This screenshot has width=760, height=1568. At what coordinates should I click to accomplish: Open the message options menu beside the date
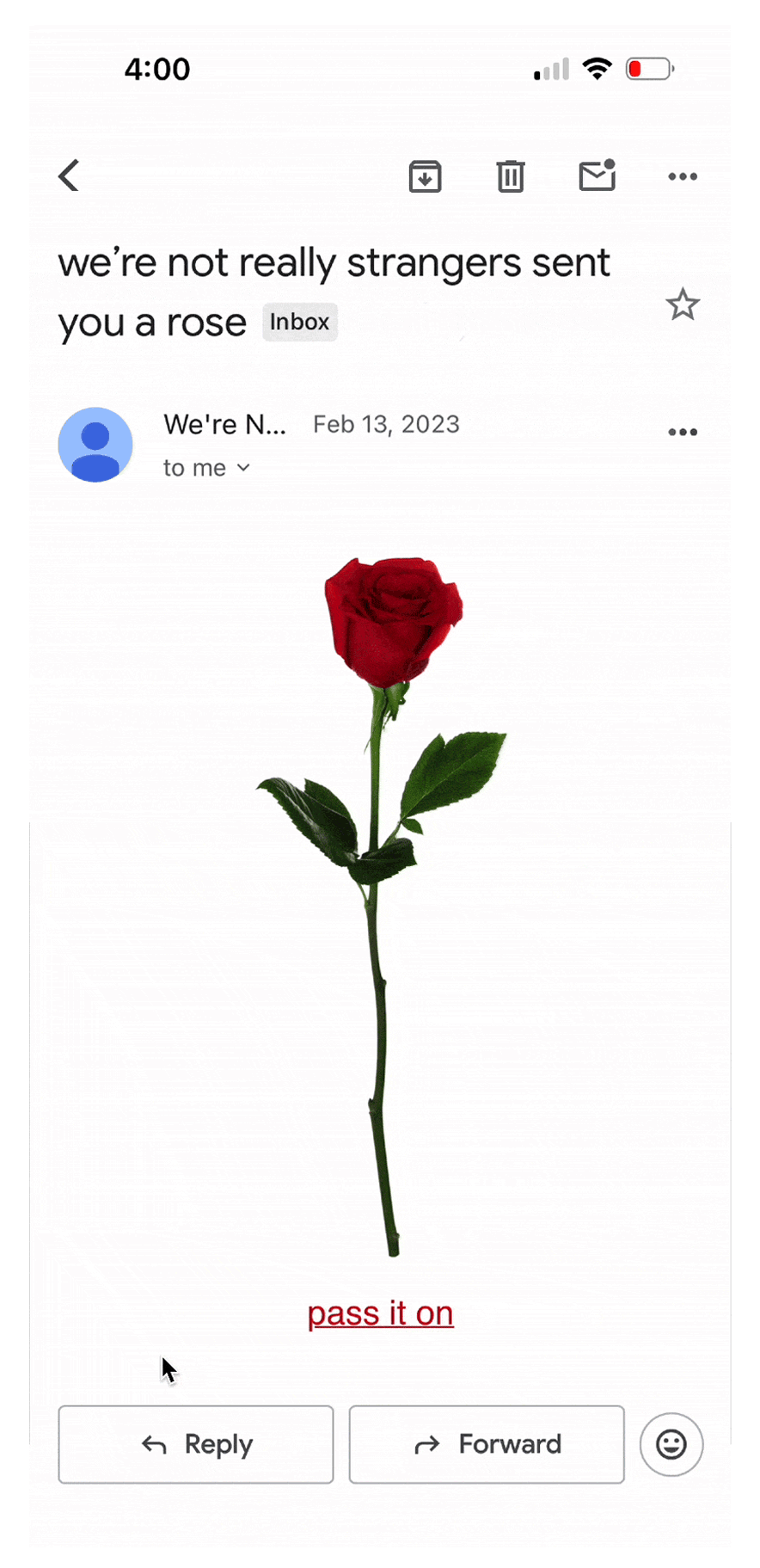coord(683,432)
